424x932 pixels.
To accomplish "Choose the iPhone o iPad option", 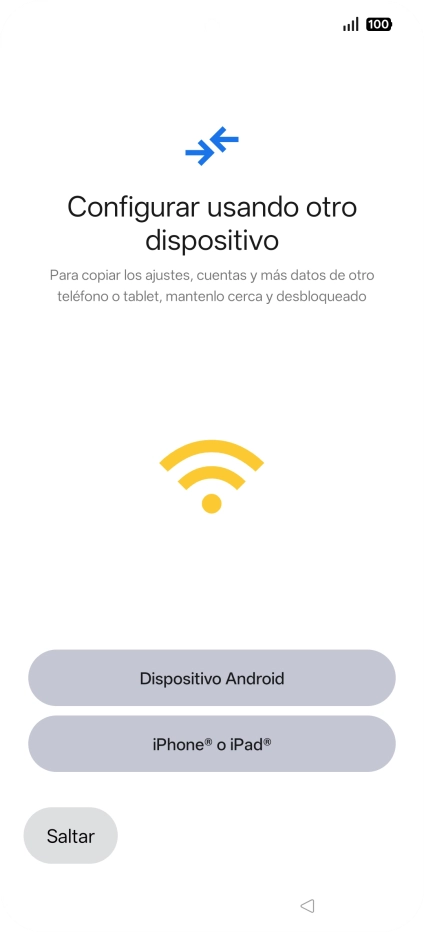I will 212,744.
